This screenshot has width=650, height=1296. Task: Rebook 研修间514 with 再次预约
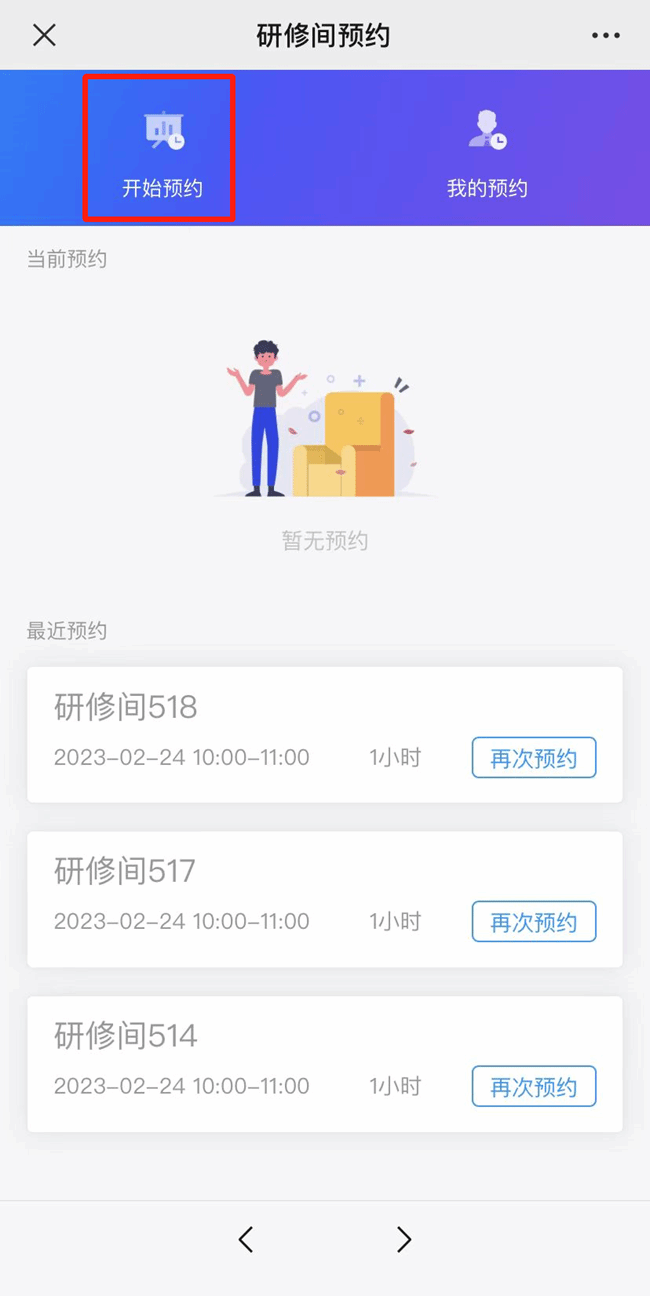(533, 1087)
